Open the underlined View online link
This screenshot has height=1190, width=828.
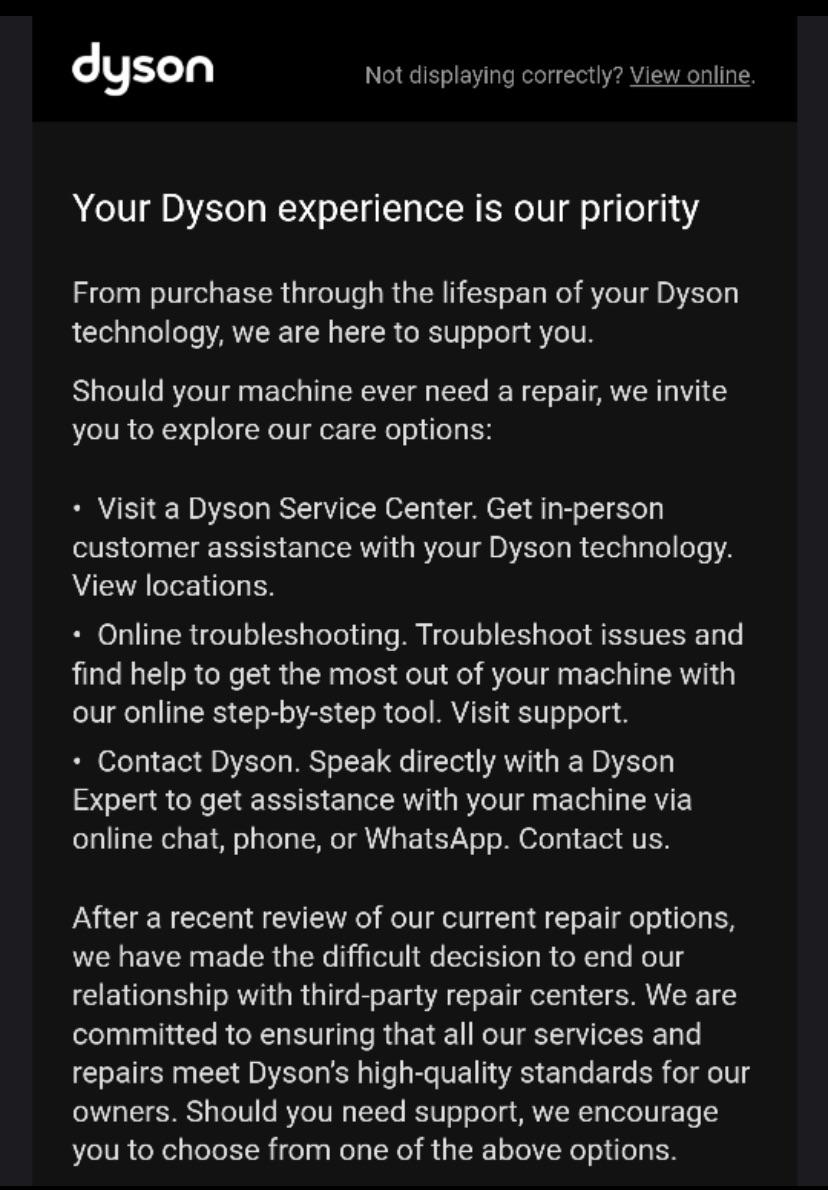689,75
